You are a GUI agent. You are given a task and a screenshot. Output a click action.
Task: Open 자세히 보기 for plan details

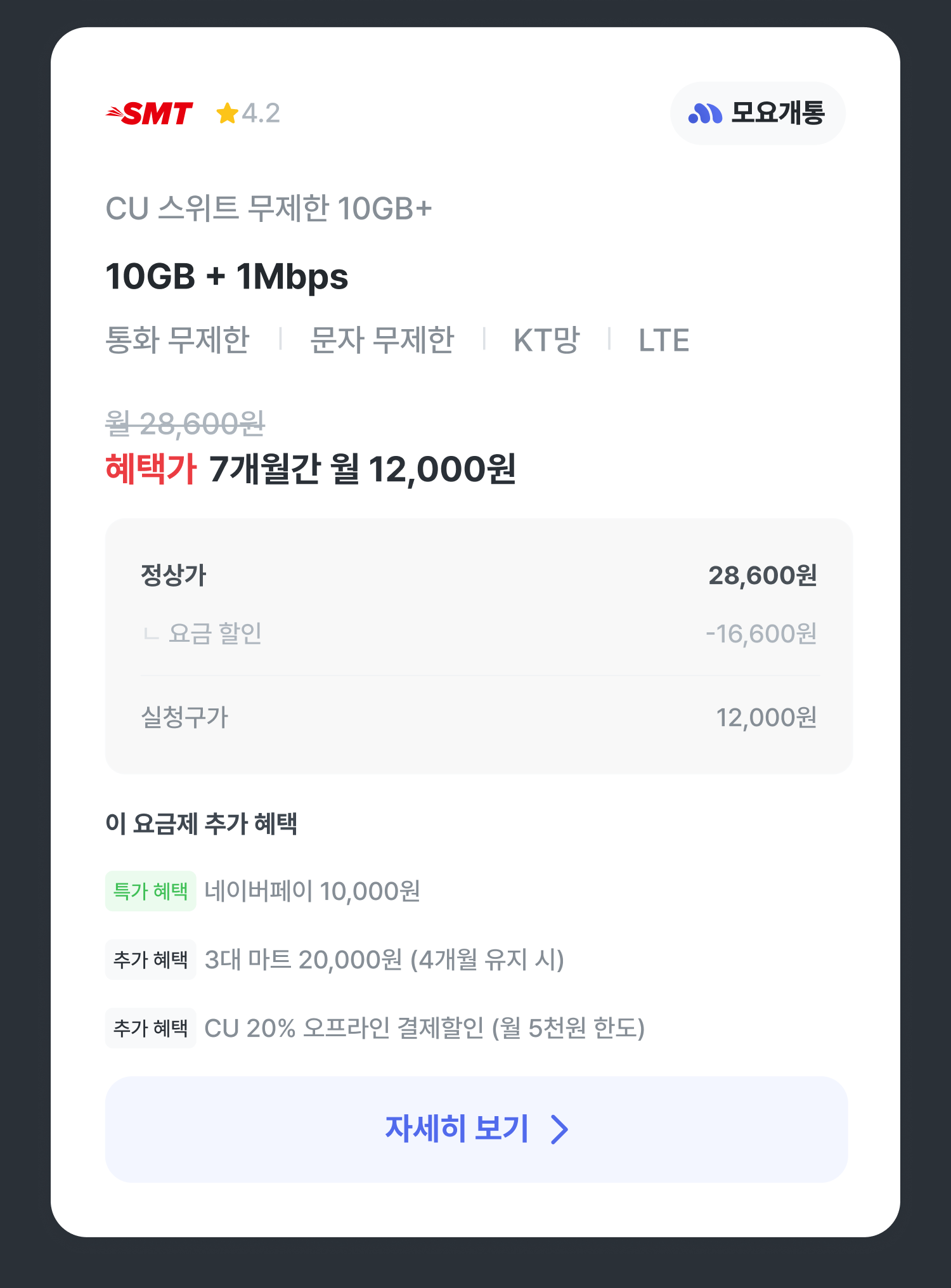pos(476,1129)
